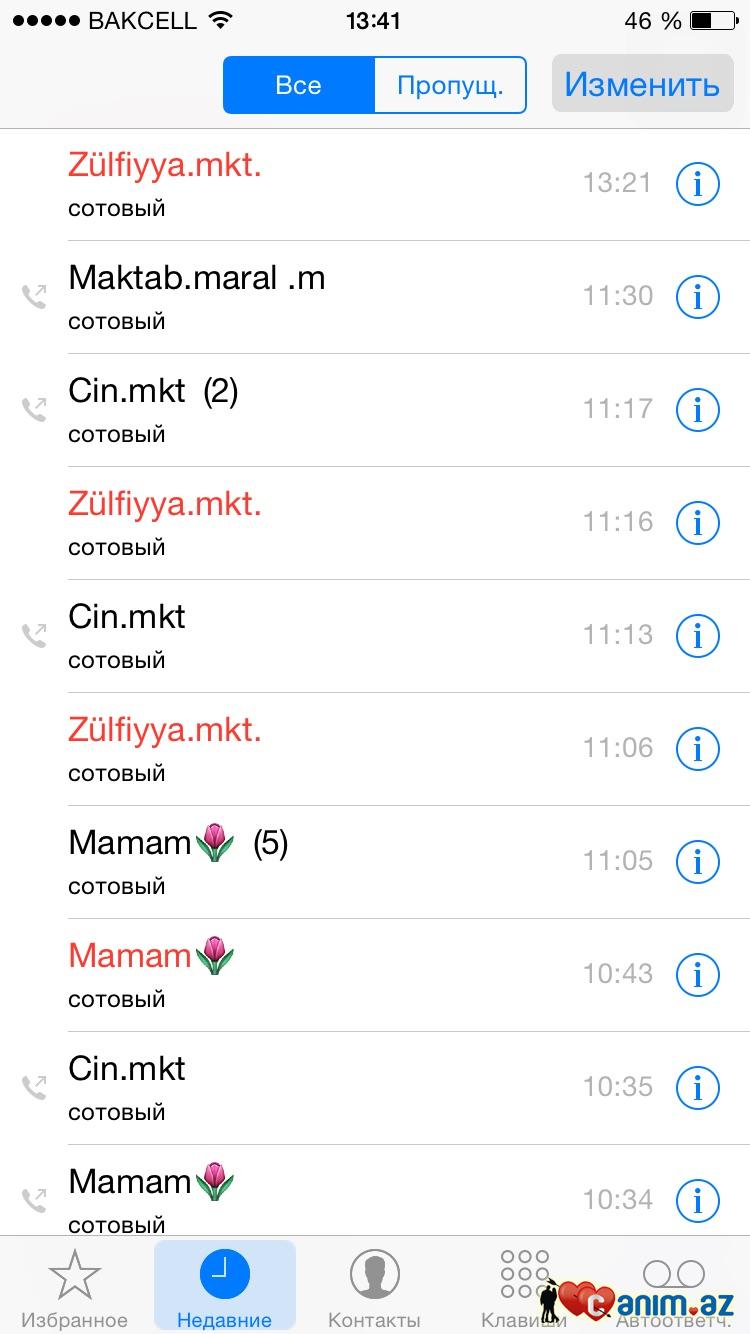
Task: Open info for Mamam call at 10:43
Action: point(698,974)
